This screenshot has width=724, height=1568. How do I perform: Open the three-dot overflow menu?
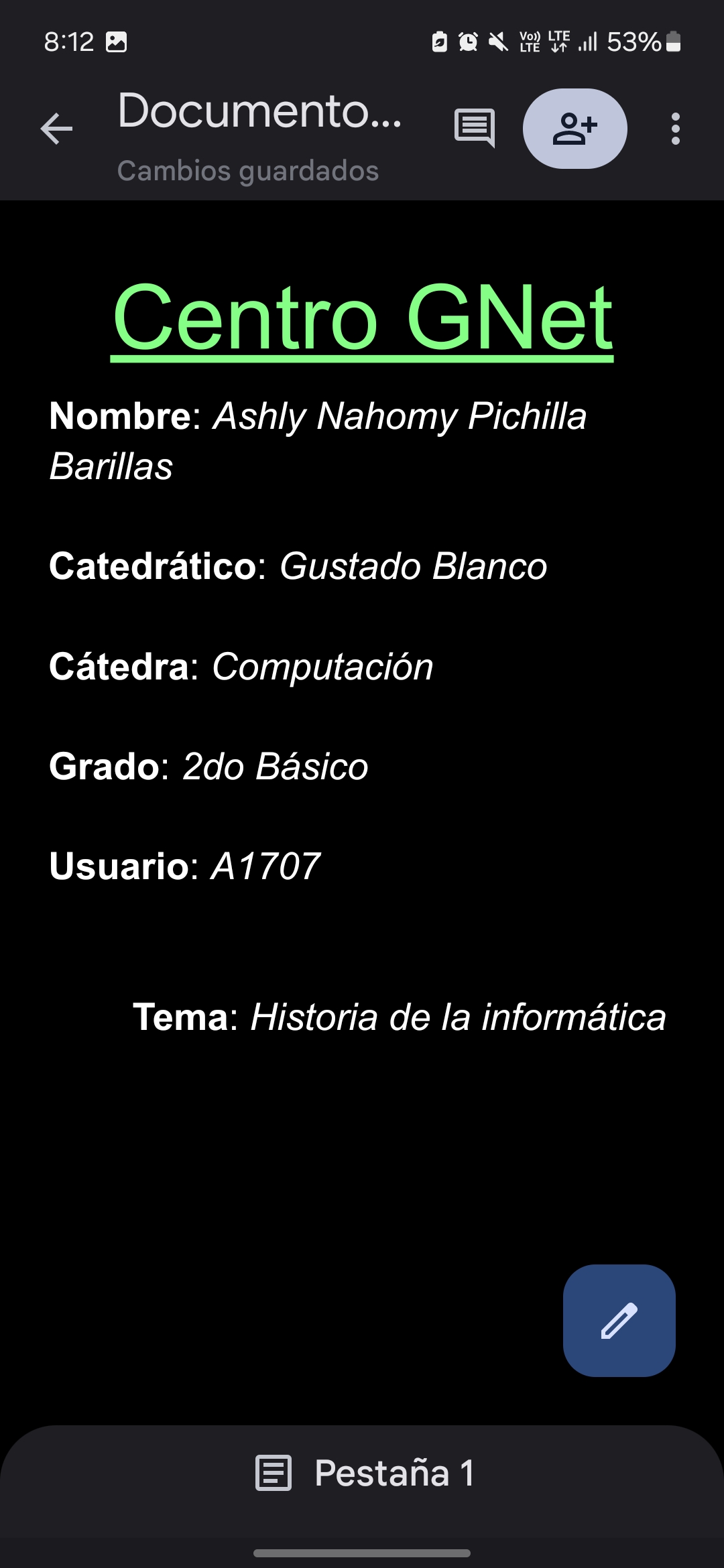click(x=675, y=129)
